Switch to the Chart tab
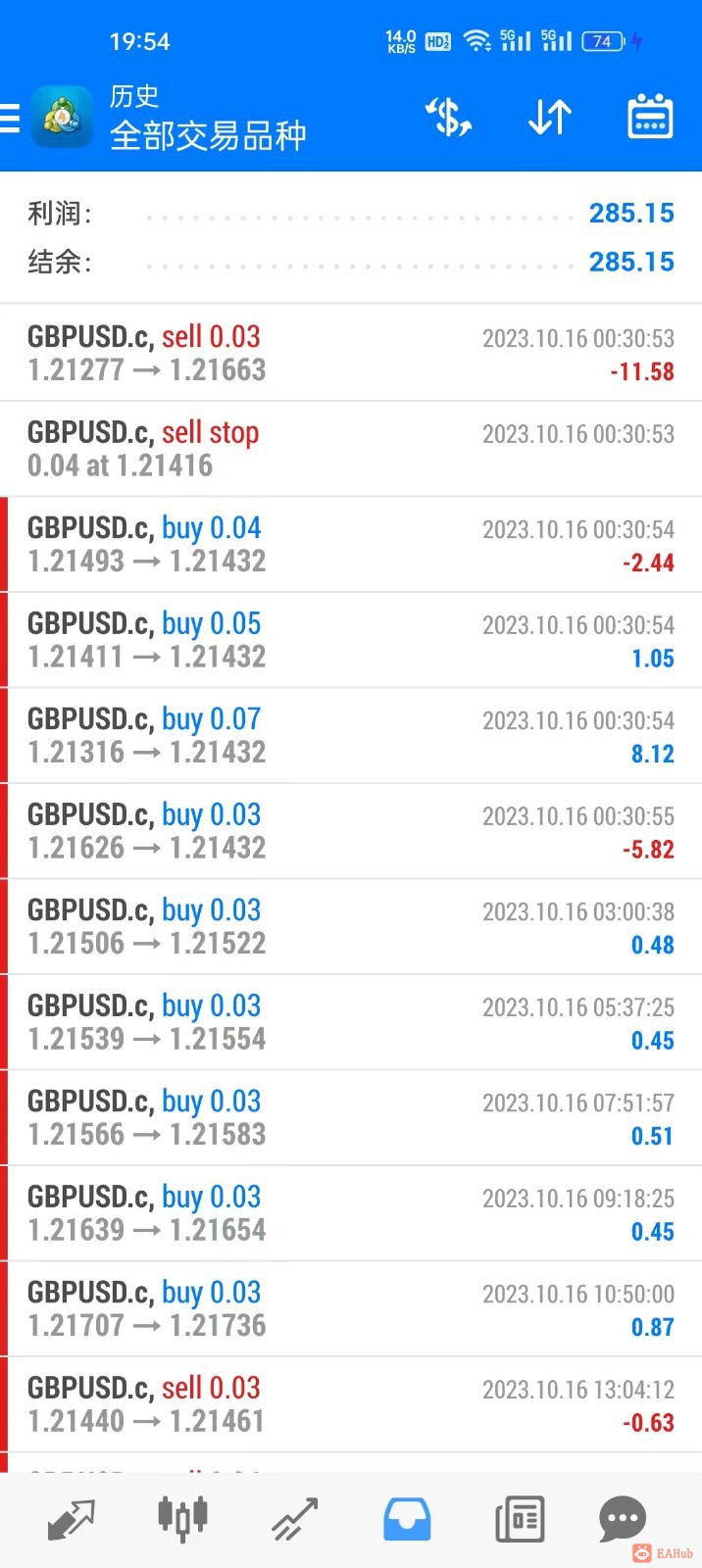The image size is (702, 1568). (x=182, y=1517)
